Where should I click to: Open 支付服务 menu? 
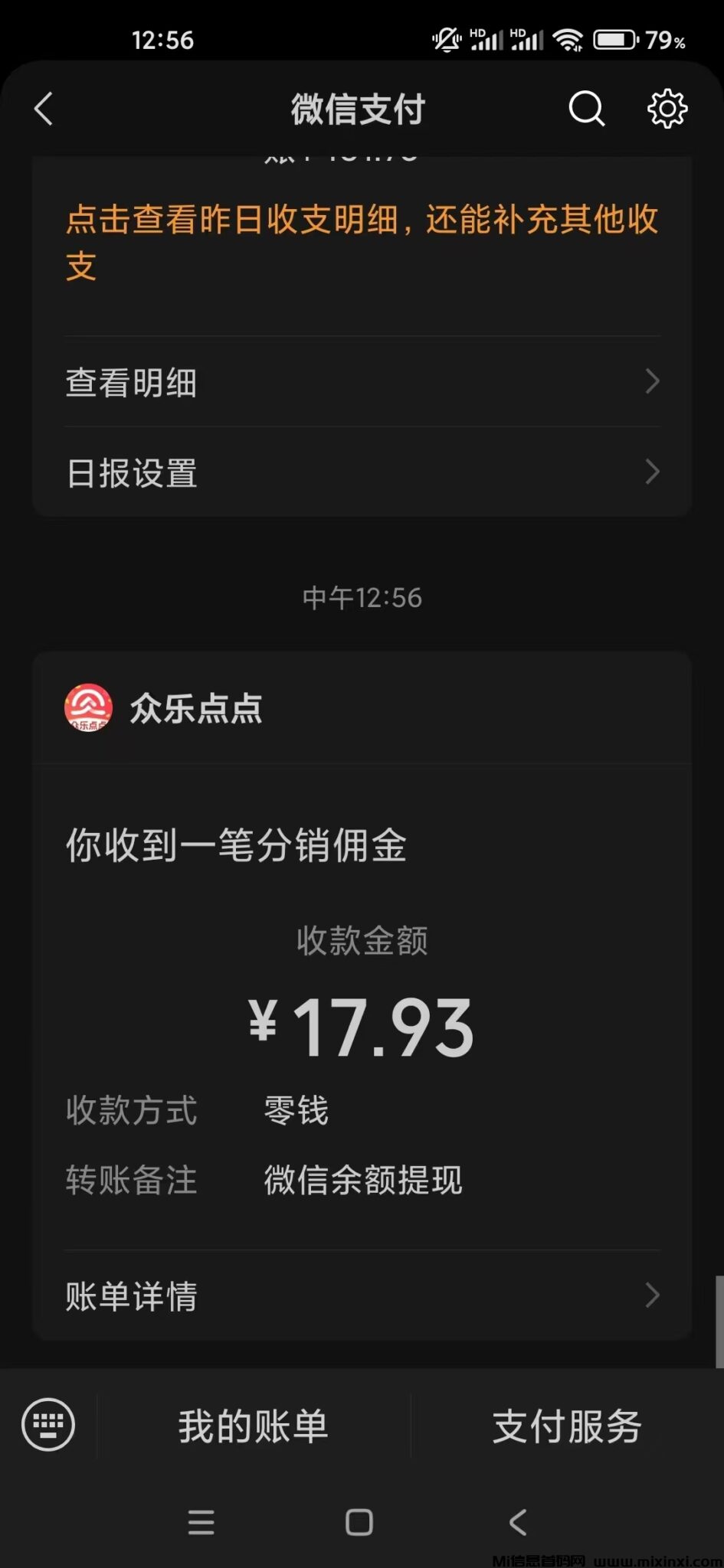point(567,1426)
